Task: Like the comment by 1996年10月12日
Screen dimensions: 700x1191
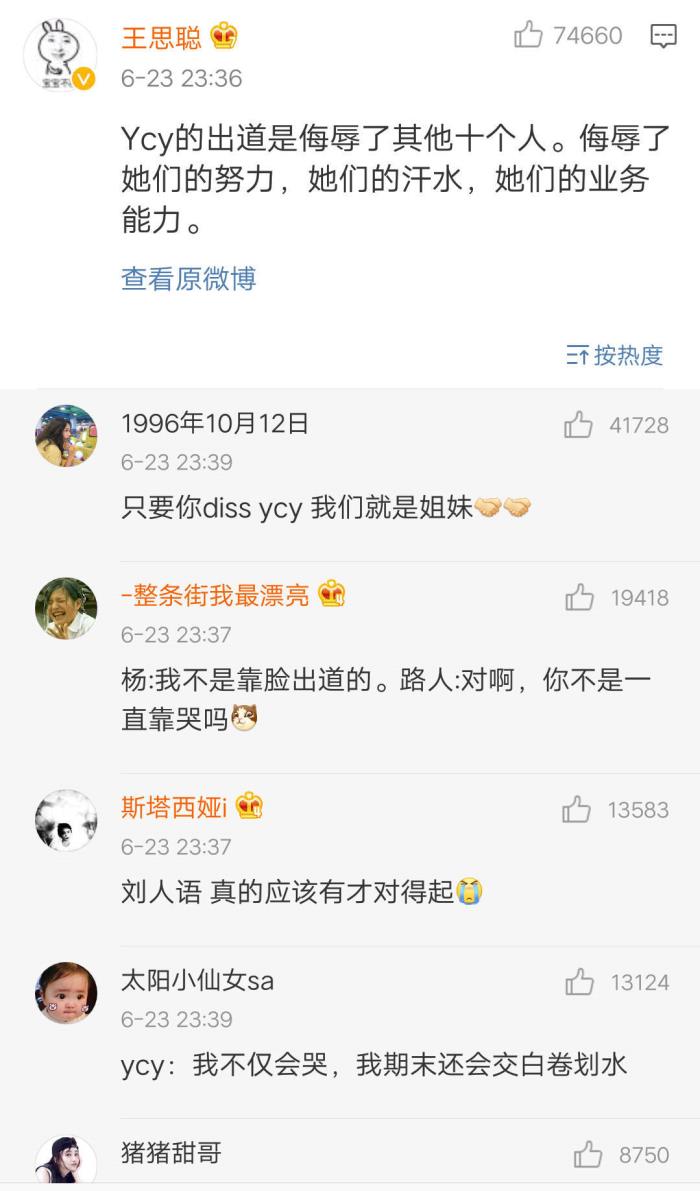Action: [x=579, y=426]
